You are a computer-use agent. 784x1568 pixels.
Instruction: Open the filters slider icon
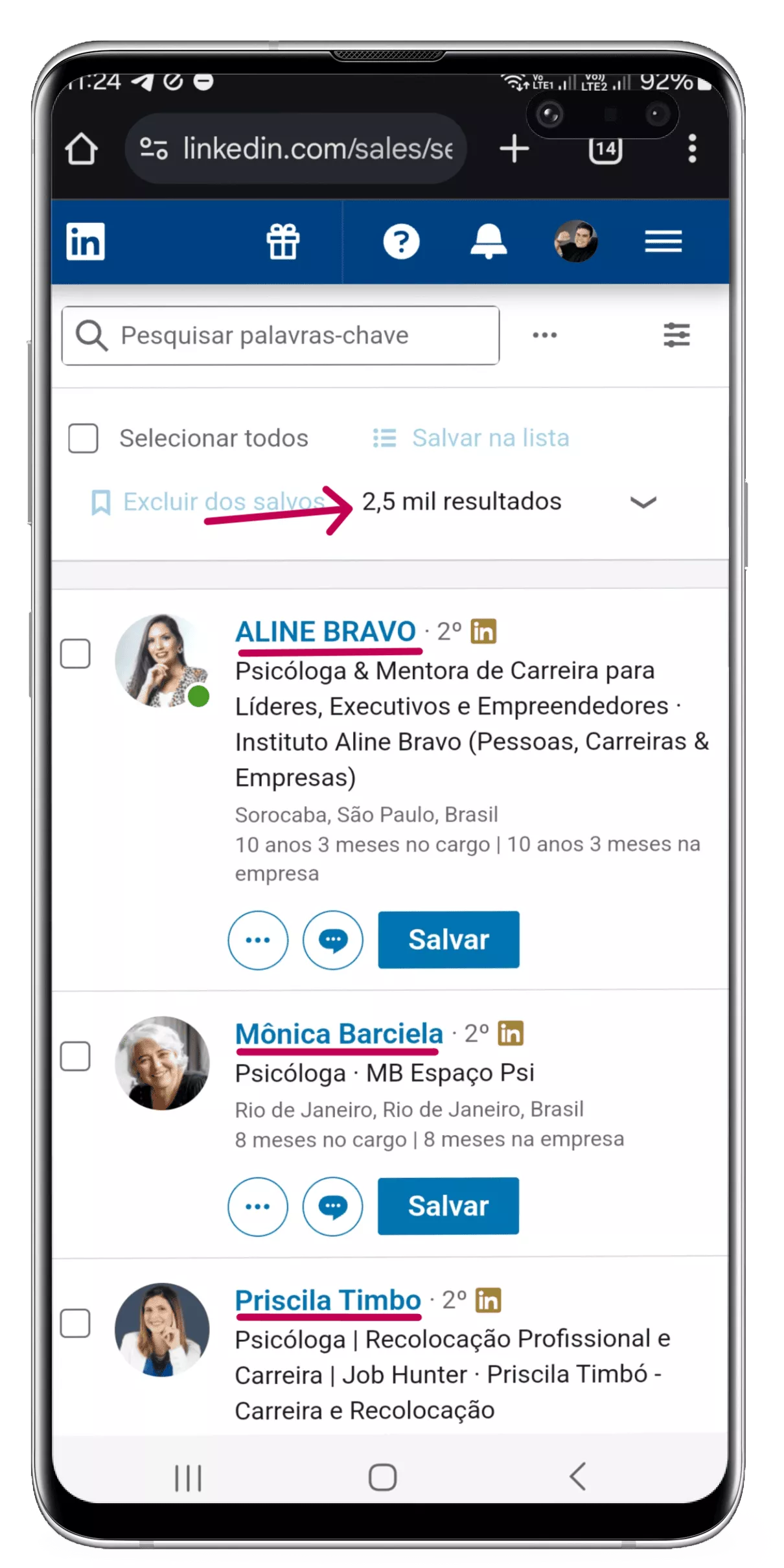(676, 335)
